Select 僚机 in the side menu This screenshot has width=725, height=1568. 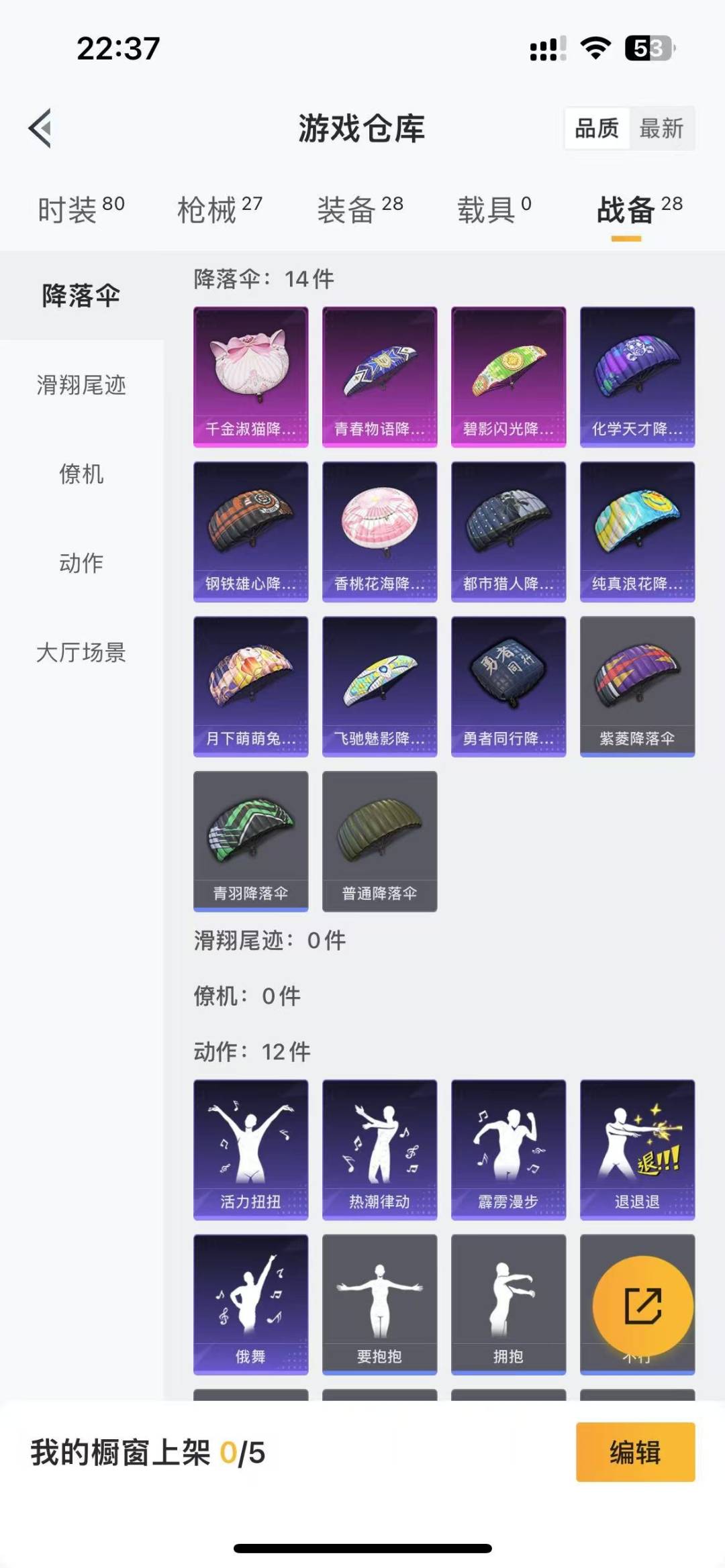coord(81,474)
